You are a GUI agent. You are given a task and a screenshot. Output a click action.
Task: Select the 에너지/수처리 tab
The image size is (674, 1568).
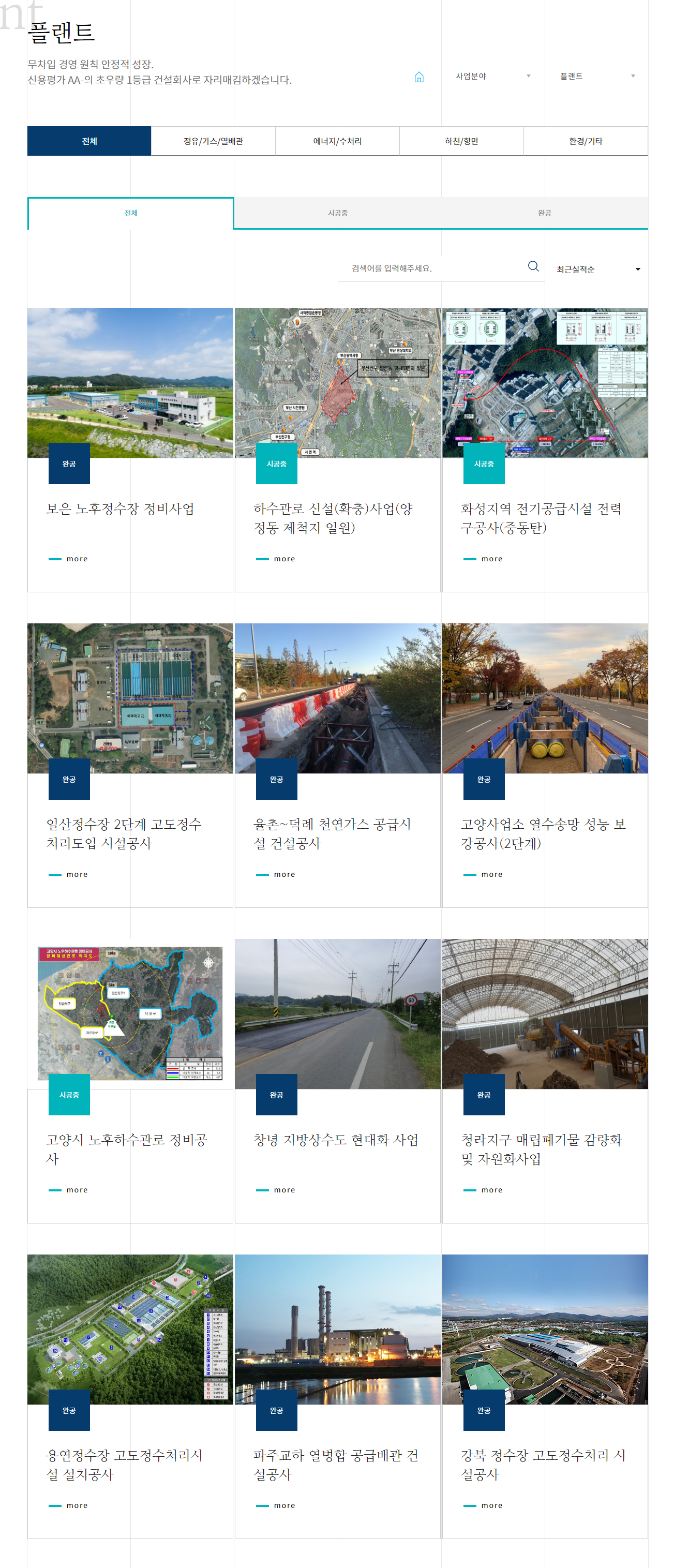coord(337,141)
